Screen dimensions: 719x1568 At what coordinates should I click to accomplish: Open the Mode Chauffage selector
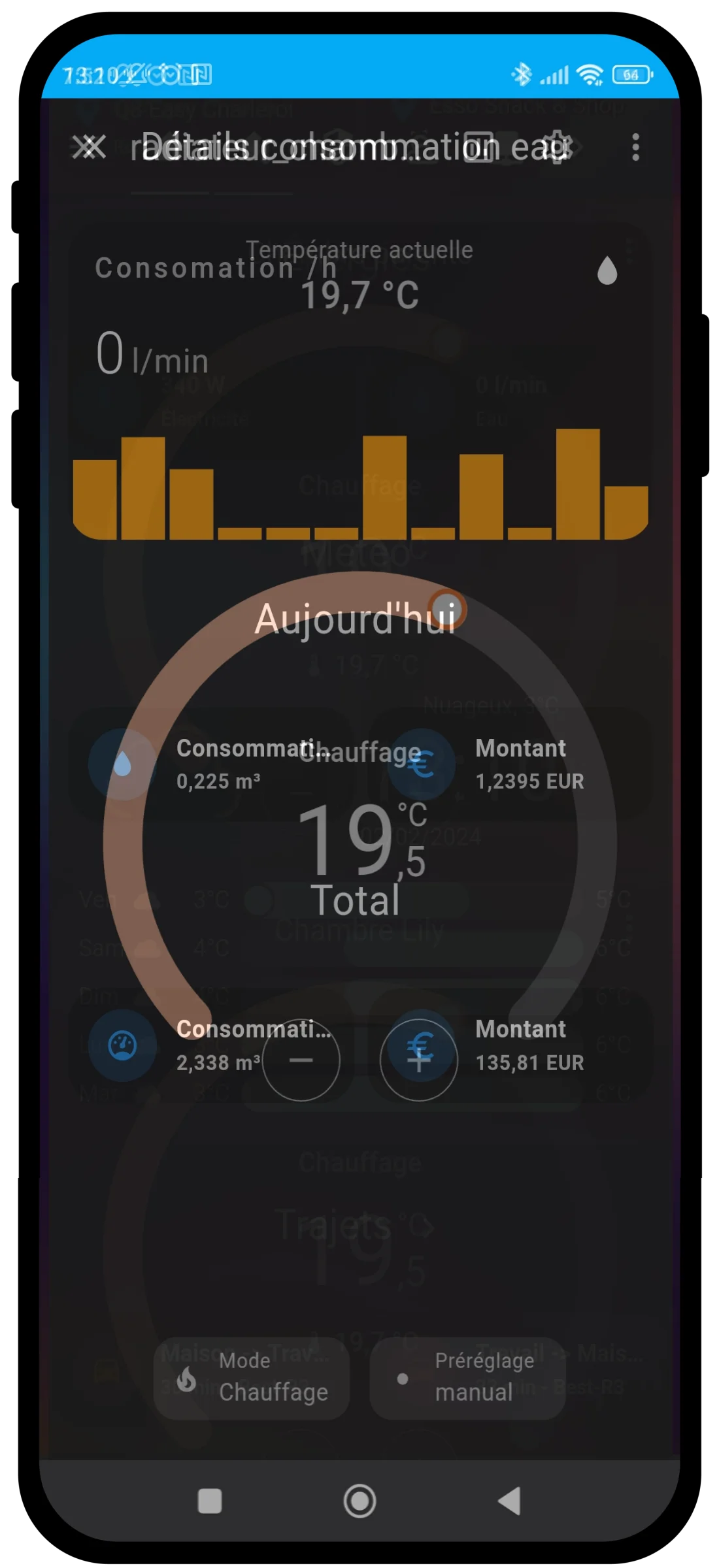(x=252, y=1377)
